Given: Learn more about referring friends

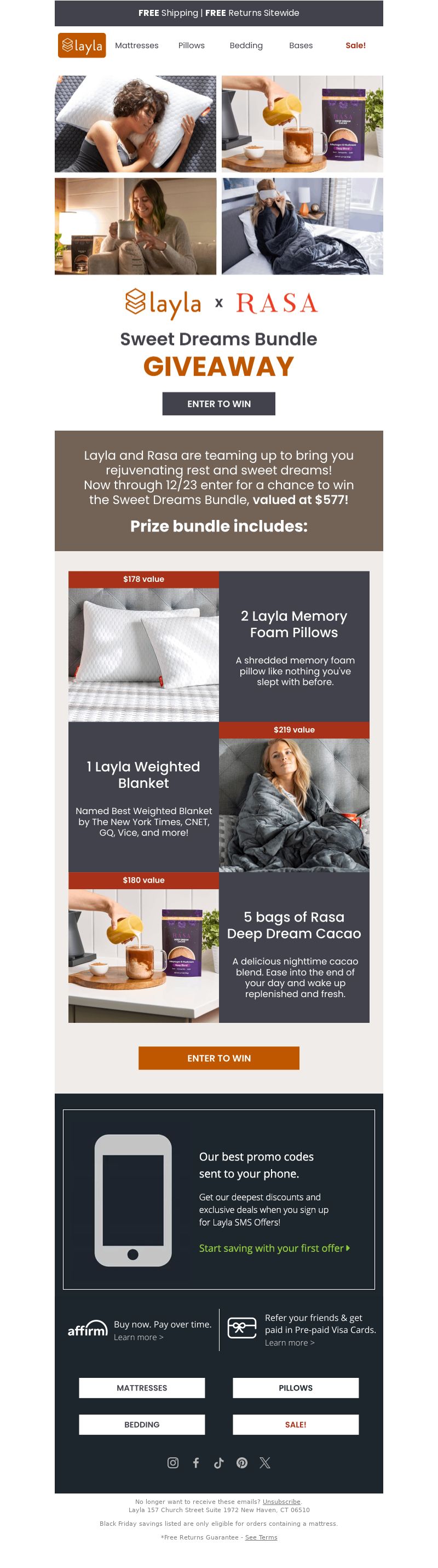Looking at the screenshot, I should point(290,1342).
